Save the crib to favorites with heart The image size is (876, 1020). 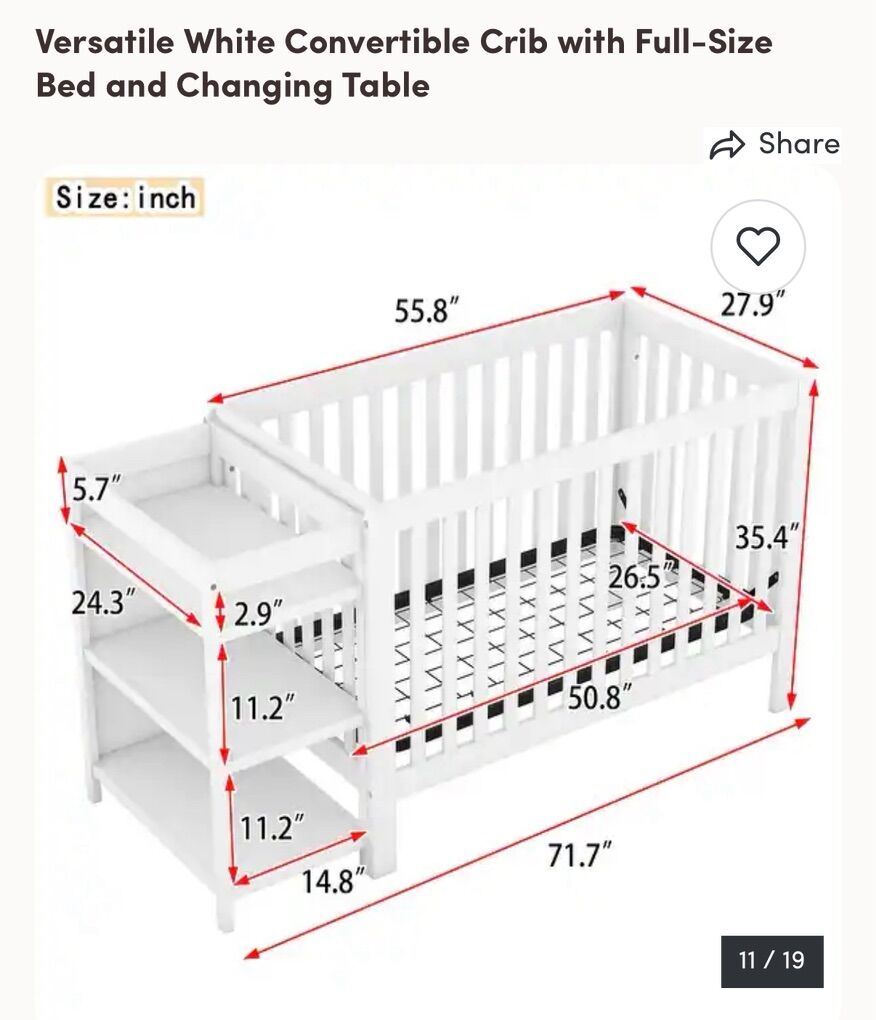tap(757, 246)
